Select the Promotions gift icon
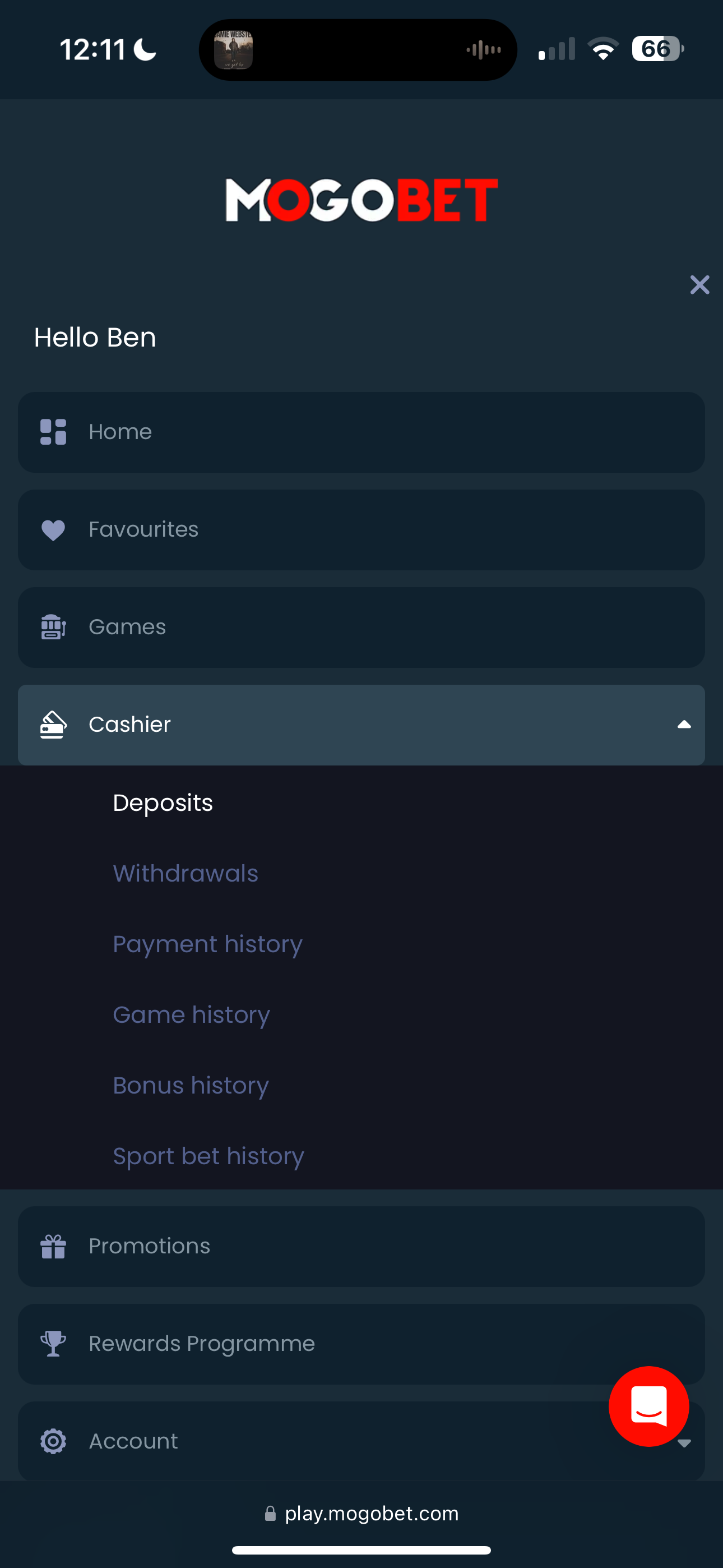Screen dimensions: 723x1568 (54, 1246)
